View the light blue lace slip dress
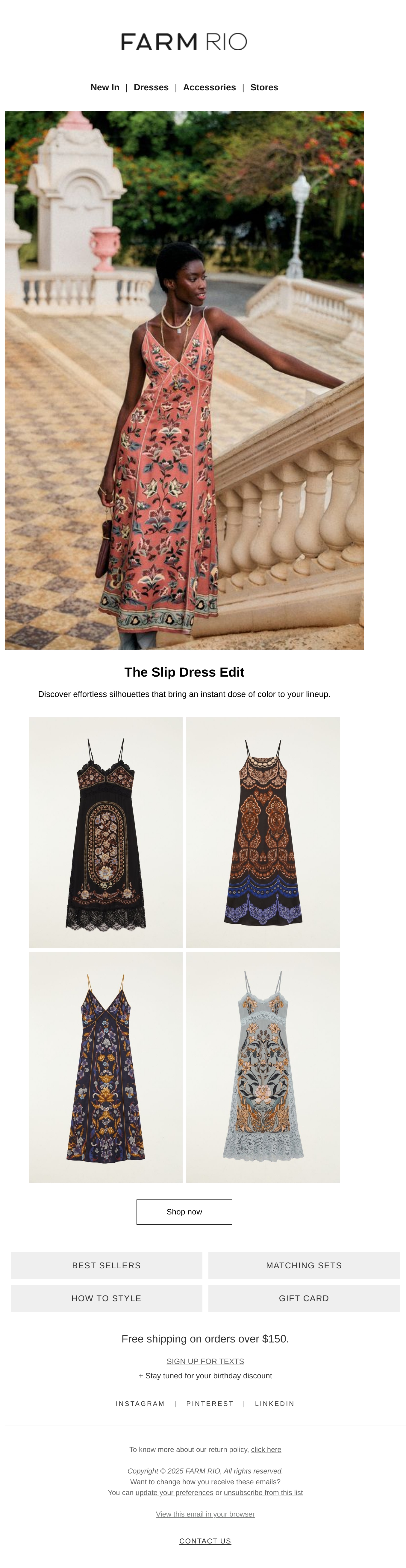 [x=263, y=1067]
